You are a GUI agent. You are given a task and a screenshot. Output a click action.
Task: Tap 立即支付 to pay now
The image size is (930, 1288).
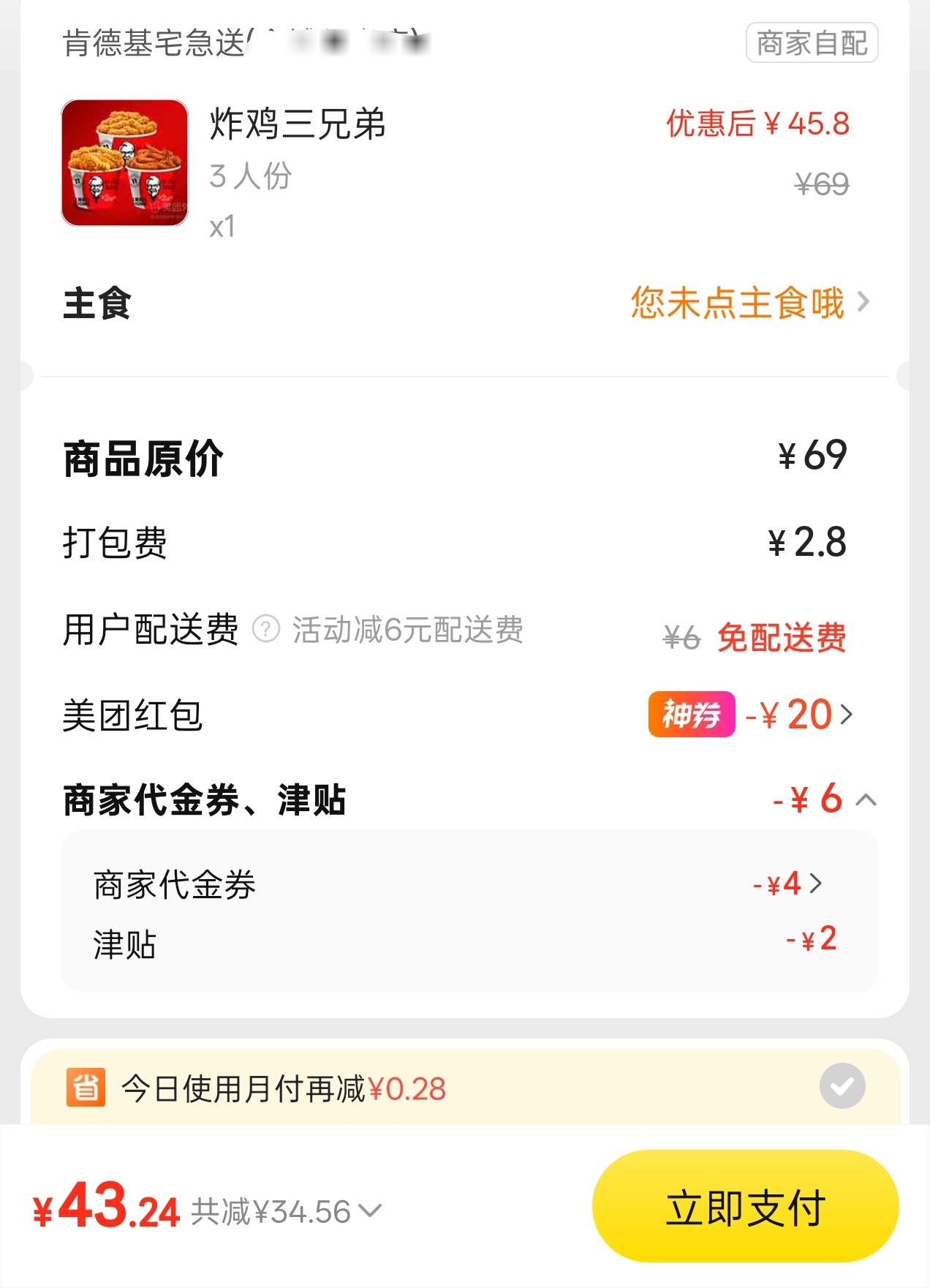[x=745, y=1207]
